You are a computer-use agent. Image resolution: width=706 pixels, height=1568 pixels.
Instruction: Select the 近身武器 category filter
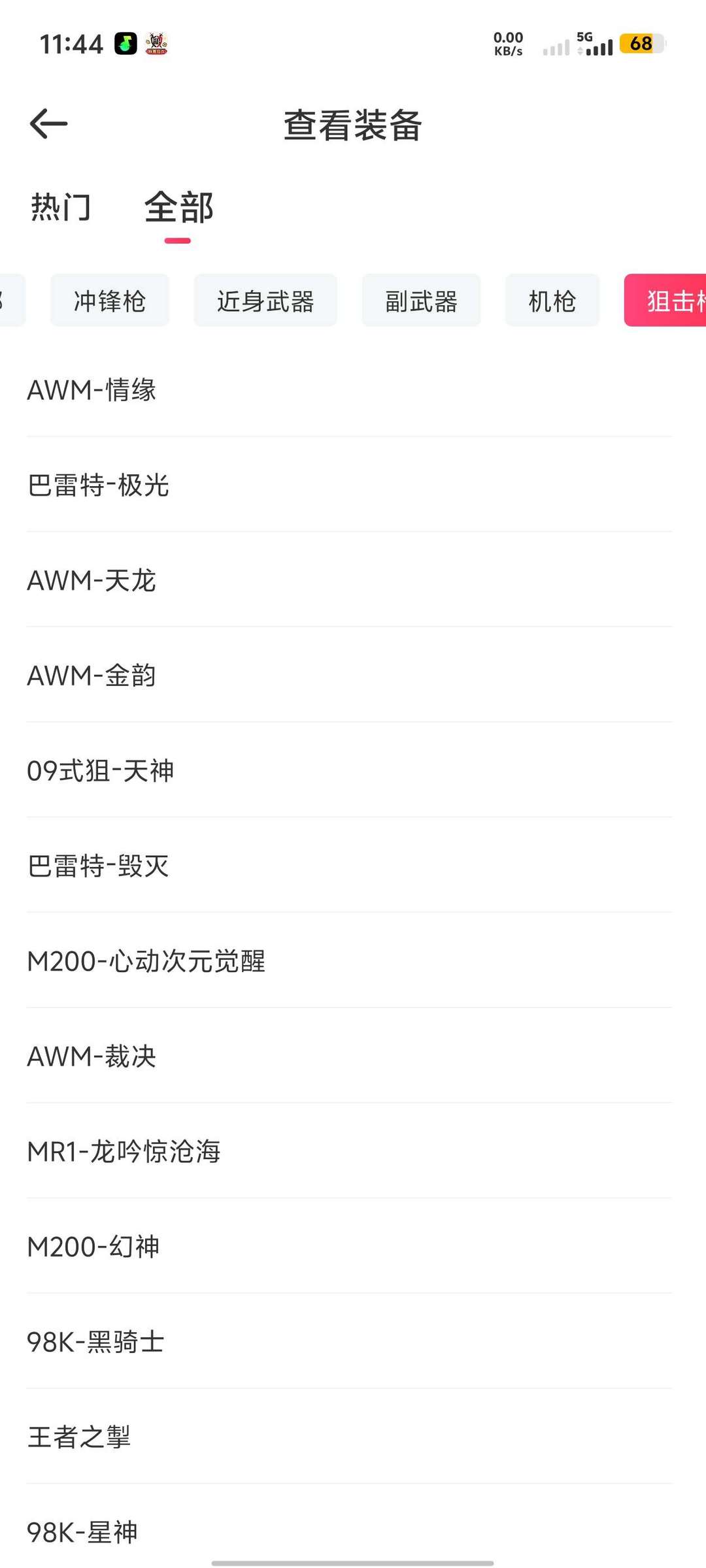pyautogui.click(x=265, y=300)
